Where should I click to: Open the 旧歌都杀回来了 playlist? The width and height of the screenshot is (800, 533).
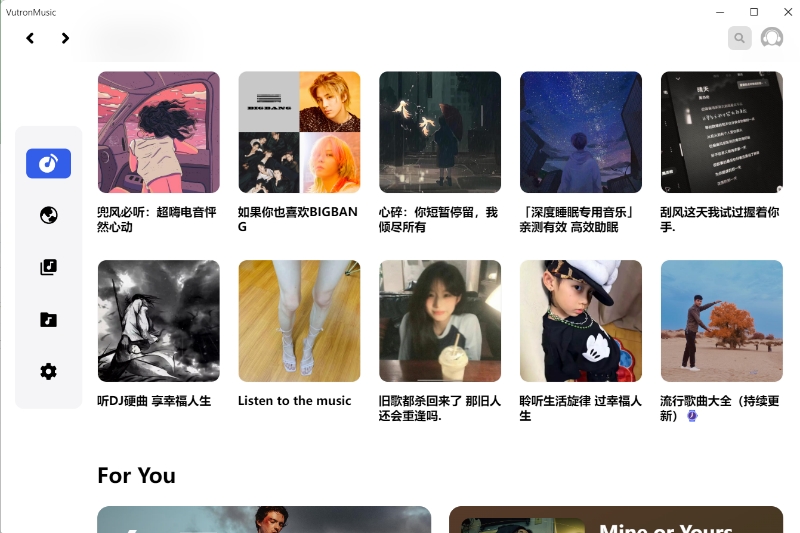(x=440, y=321)
